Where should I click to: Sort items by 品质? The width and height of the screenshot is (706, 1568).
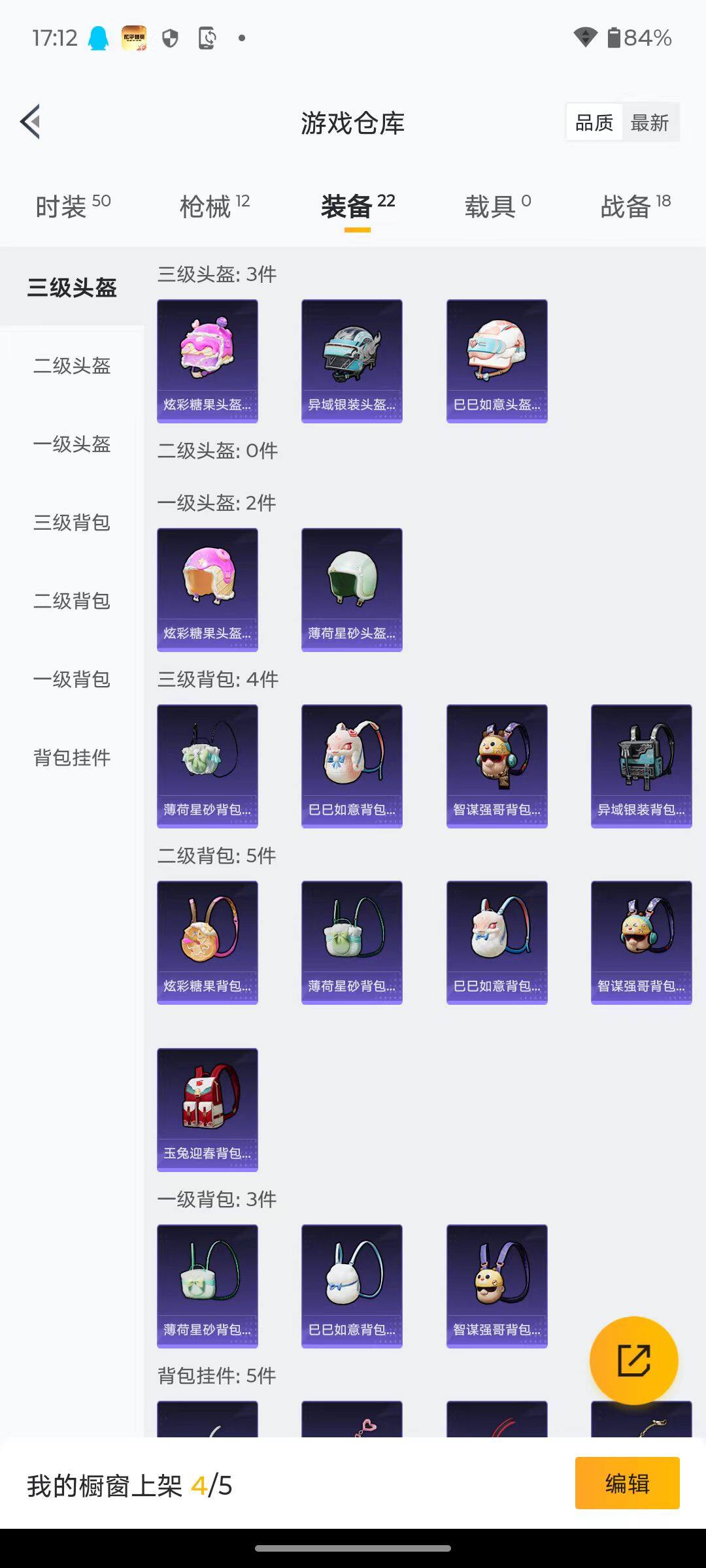coord(594,122)
